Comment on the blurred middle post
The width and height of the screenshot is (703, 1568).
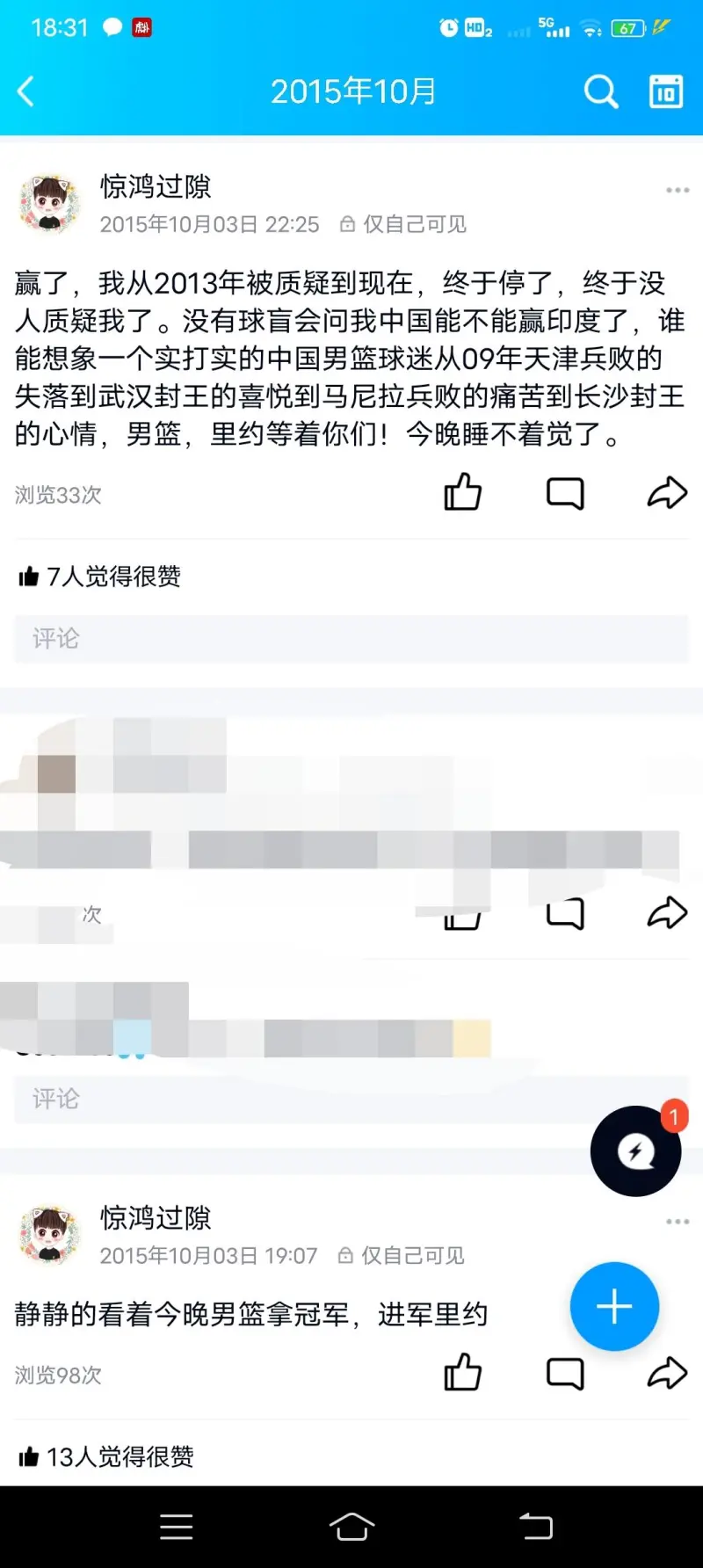click(565, 914)
